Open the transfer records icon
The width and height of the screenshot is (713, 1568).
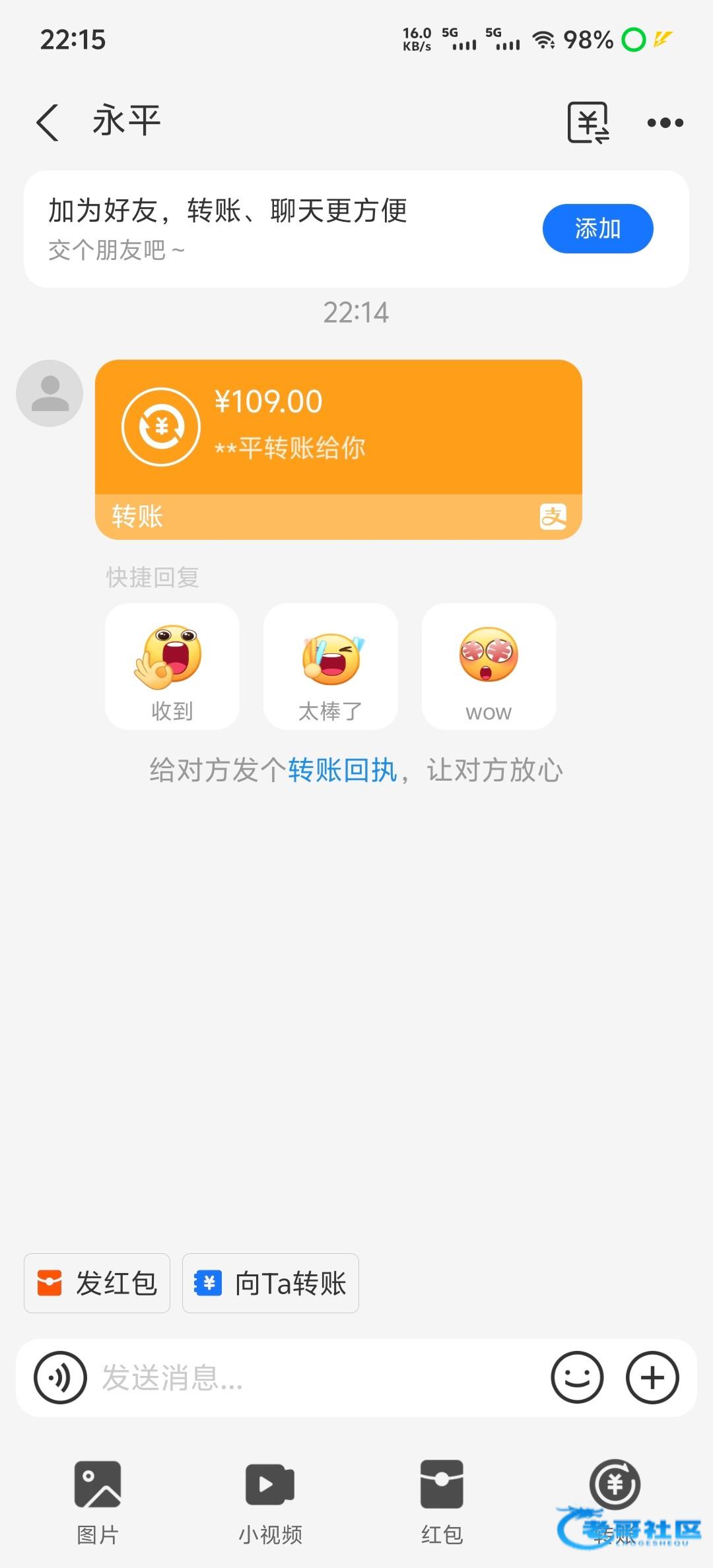click(588, 123)
